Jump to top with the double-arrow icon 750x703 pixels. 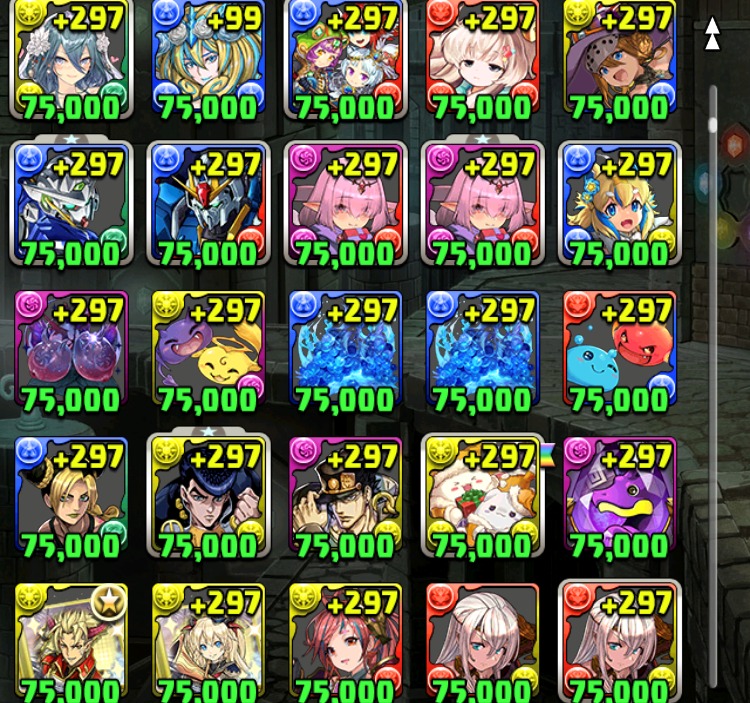click(x=712, y=33)
